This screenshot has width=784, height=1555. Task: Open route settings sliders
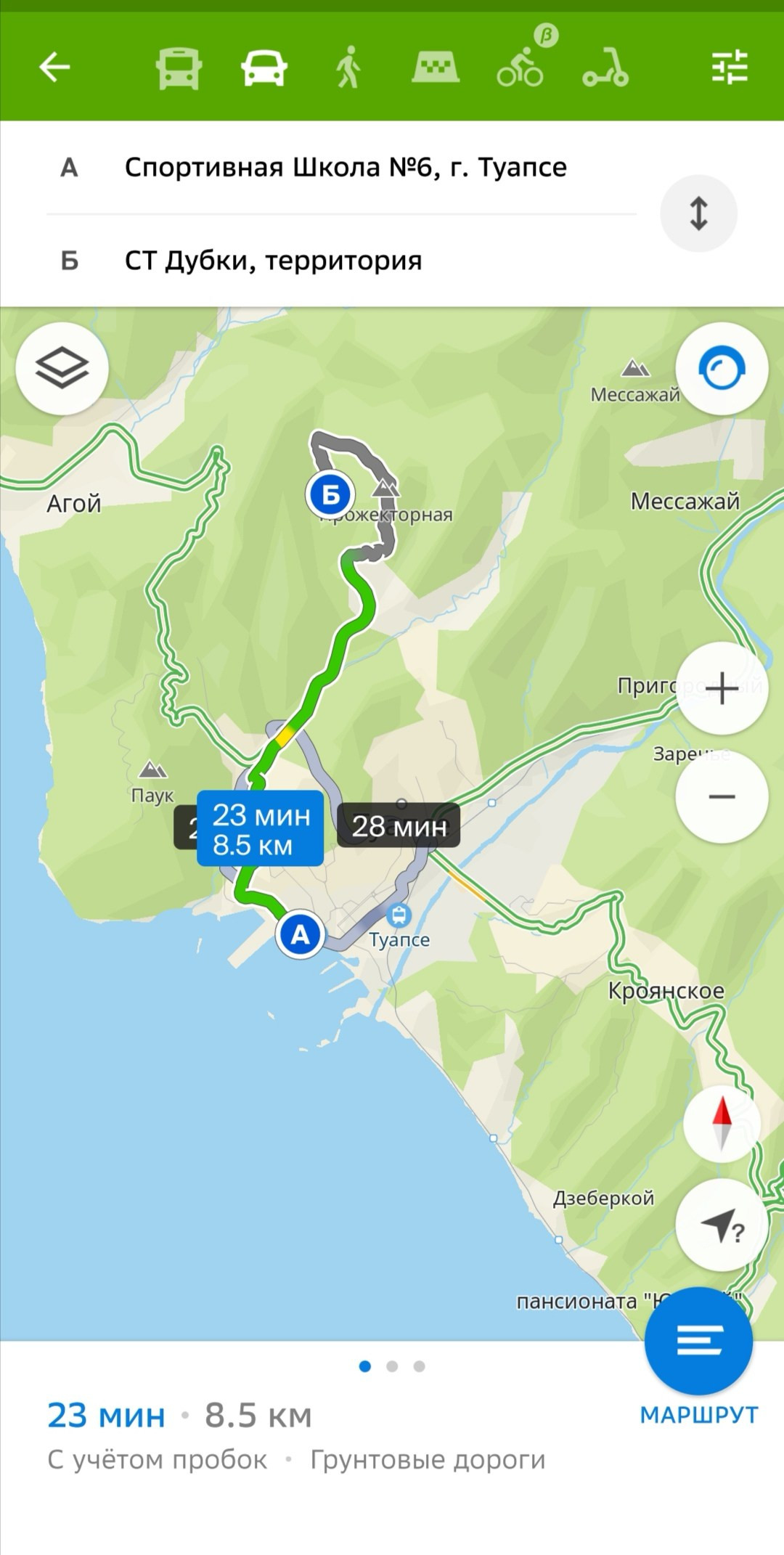click(730, 68)
